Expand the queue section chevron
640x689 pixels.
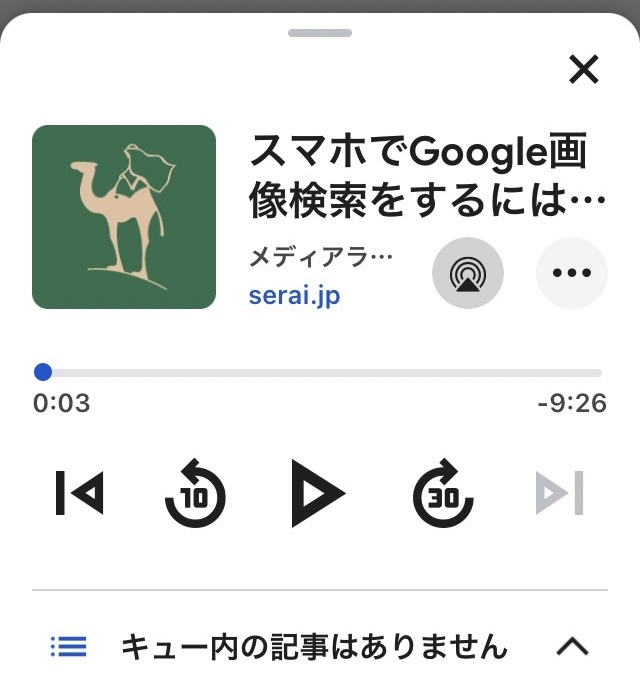coord(572,647)
